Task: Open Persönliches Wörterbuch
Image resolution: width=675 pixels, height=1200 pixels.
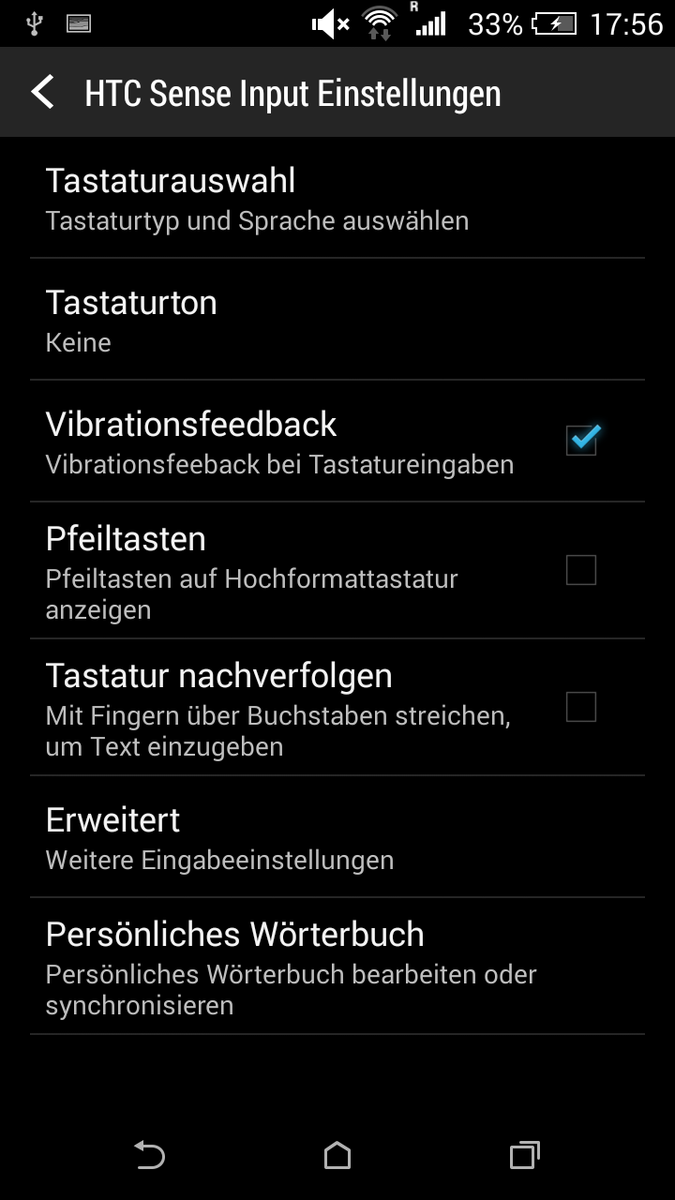Action: pyautogui.click(x=337, y=966)
